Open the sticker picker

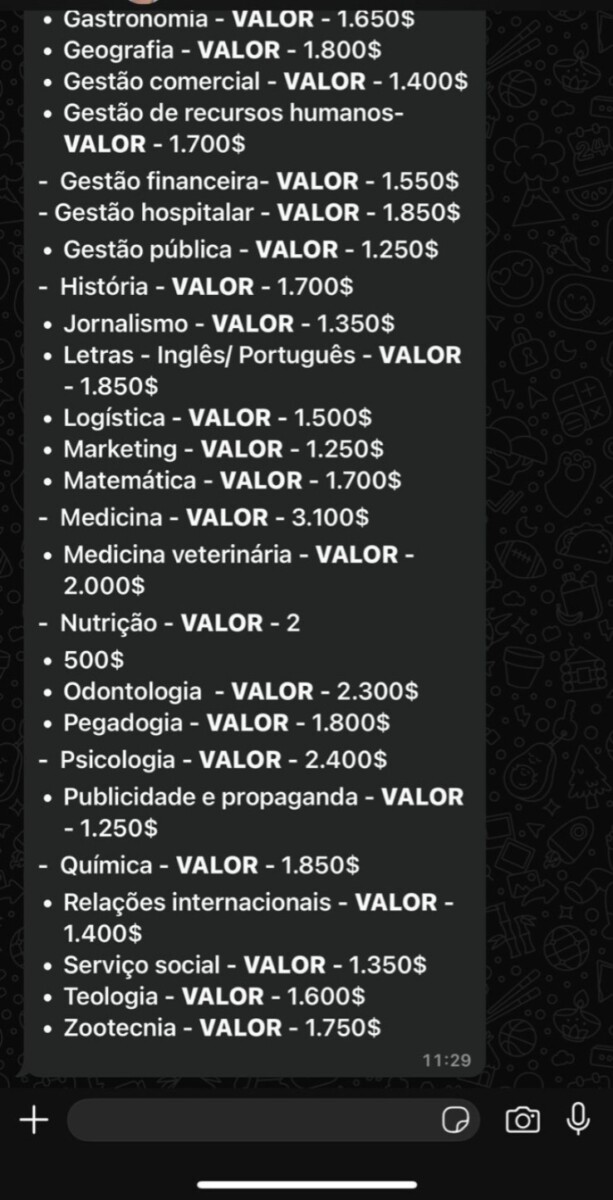455,1121
